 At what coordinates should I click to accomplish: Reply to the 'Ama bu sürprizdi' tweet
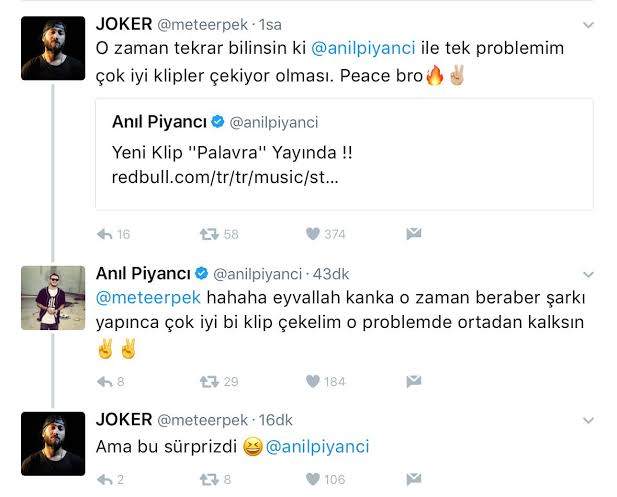pos(105,479)
